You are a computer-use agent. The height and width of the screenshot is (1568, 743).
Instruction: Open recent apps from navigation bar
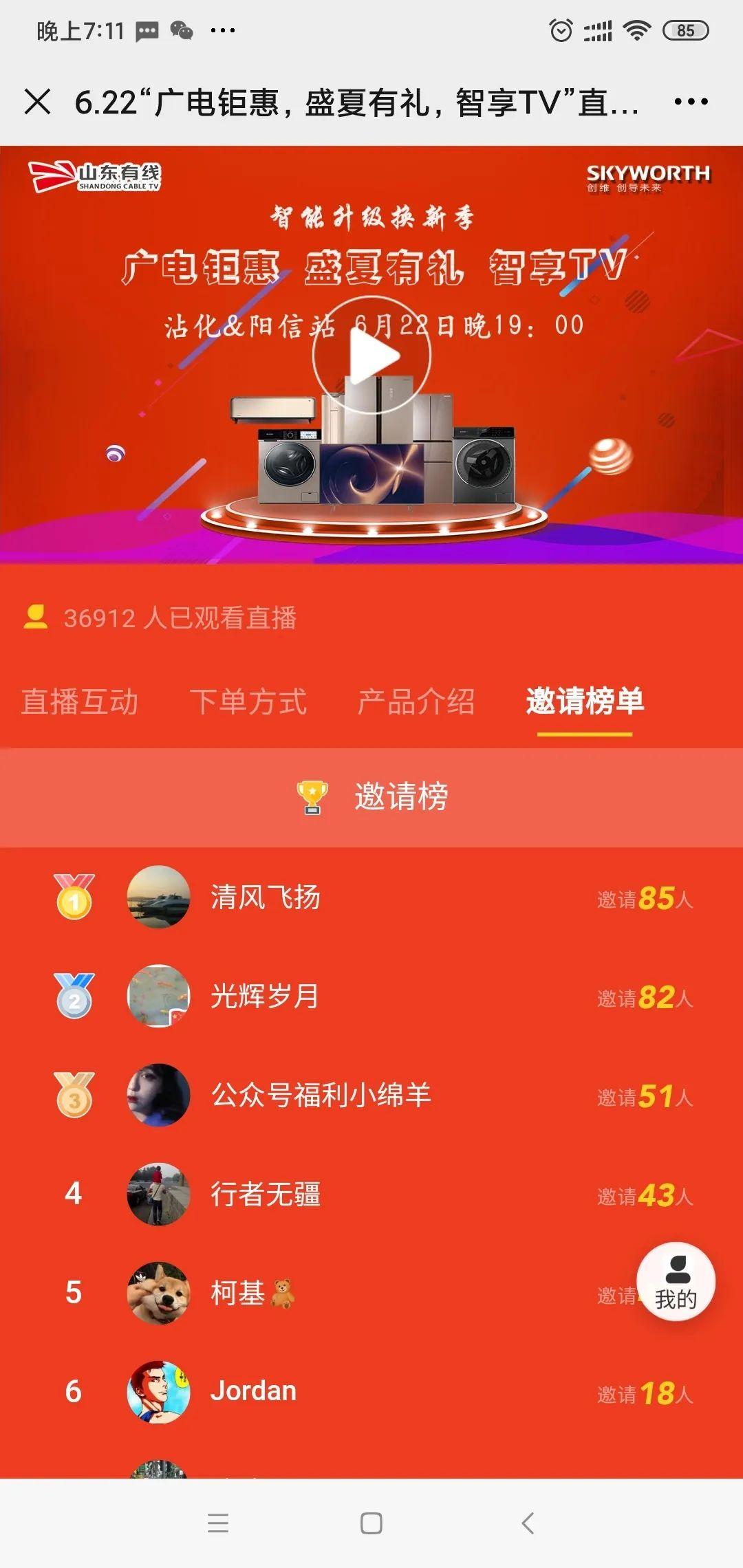pyautogui.click(x=218, y=1523)
